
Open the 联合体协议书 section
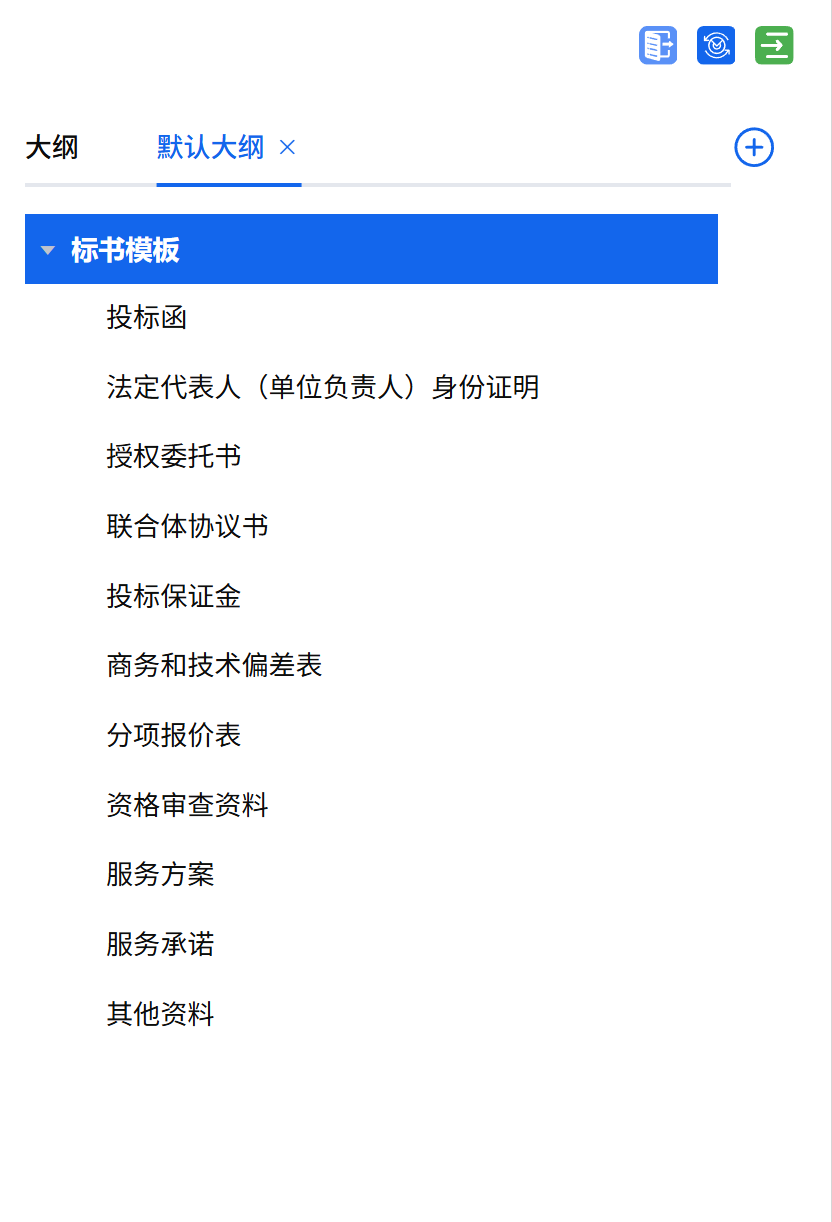tap(187, 526)
